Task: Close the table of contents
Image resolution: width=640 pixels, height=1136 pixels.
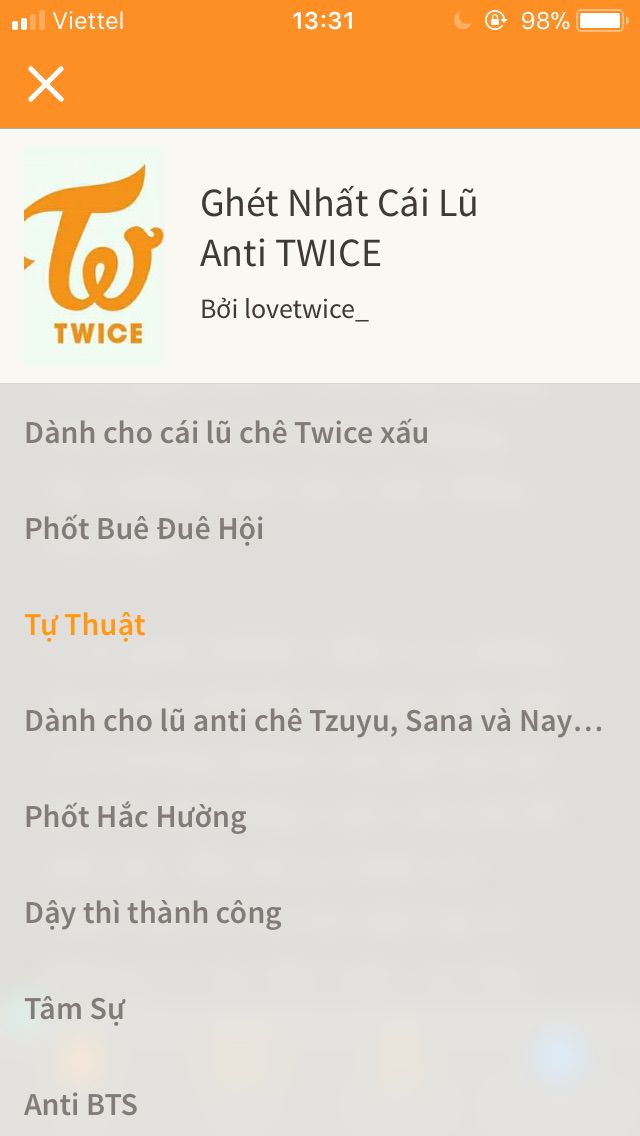Action: click(x=46, y=85)
